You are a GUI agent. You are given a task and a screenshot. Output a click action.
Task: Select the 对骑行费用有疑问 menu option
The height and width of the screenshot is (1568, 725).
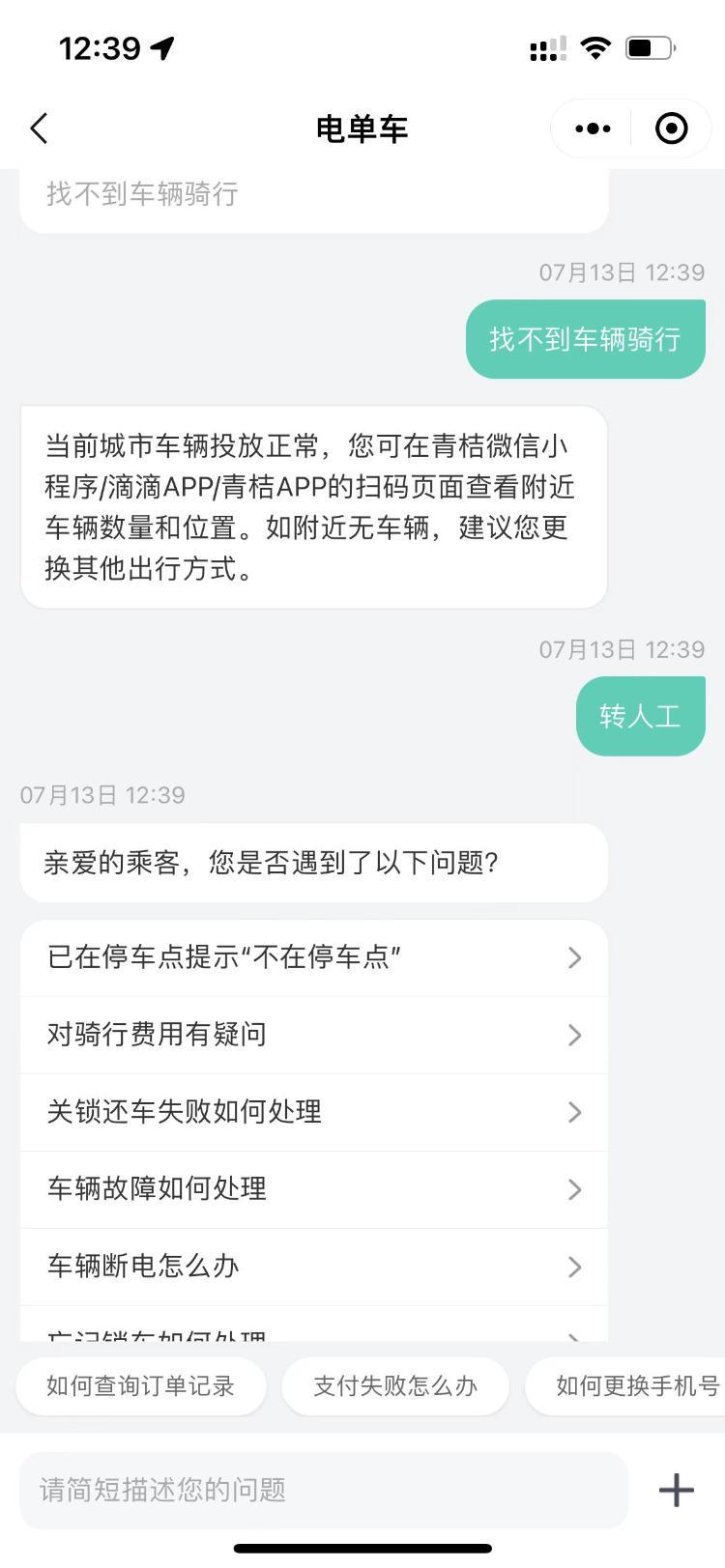tap(313, 1035)
